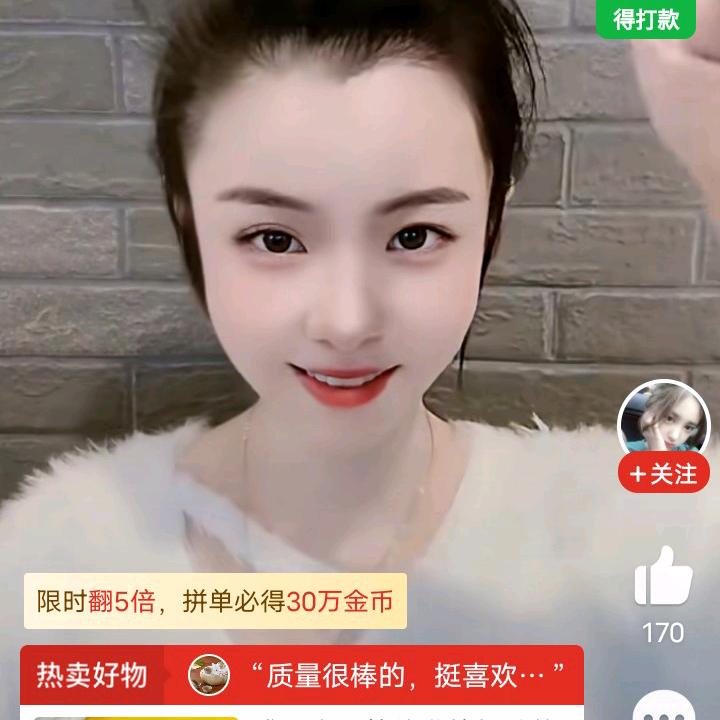Tap the green 得打款 button
Screen dimensions: 720x720
pos(645,18)
